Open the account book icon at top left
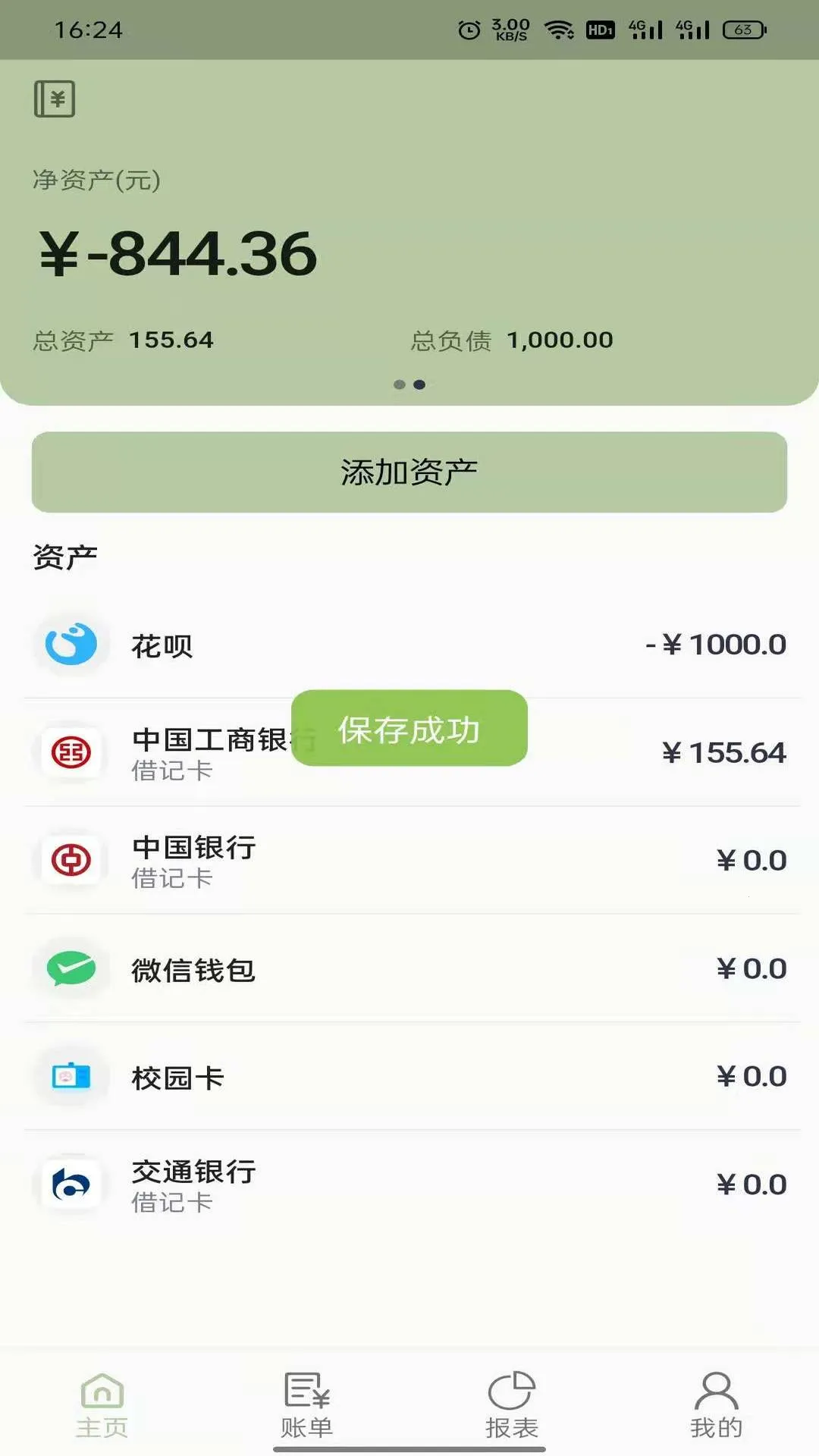819x1456 pixels. [54, 98]
